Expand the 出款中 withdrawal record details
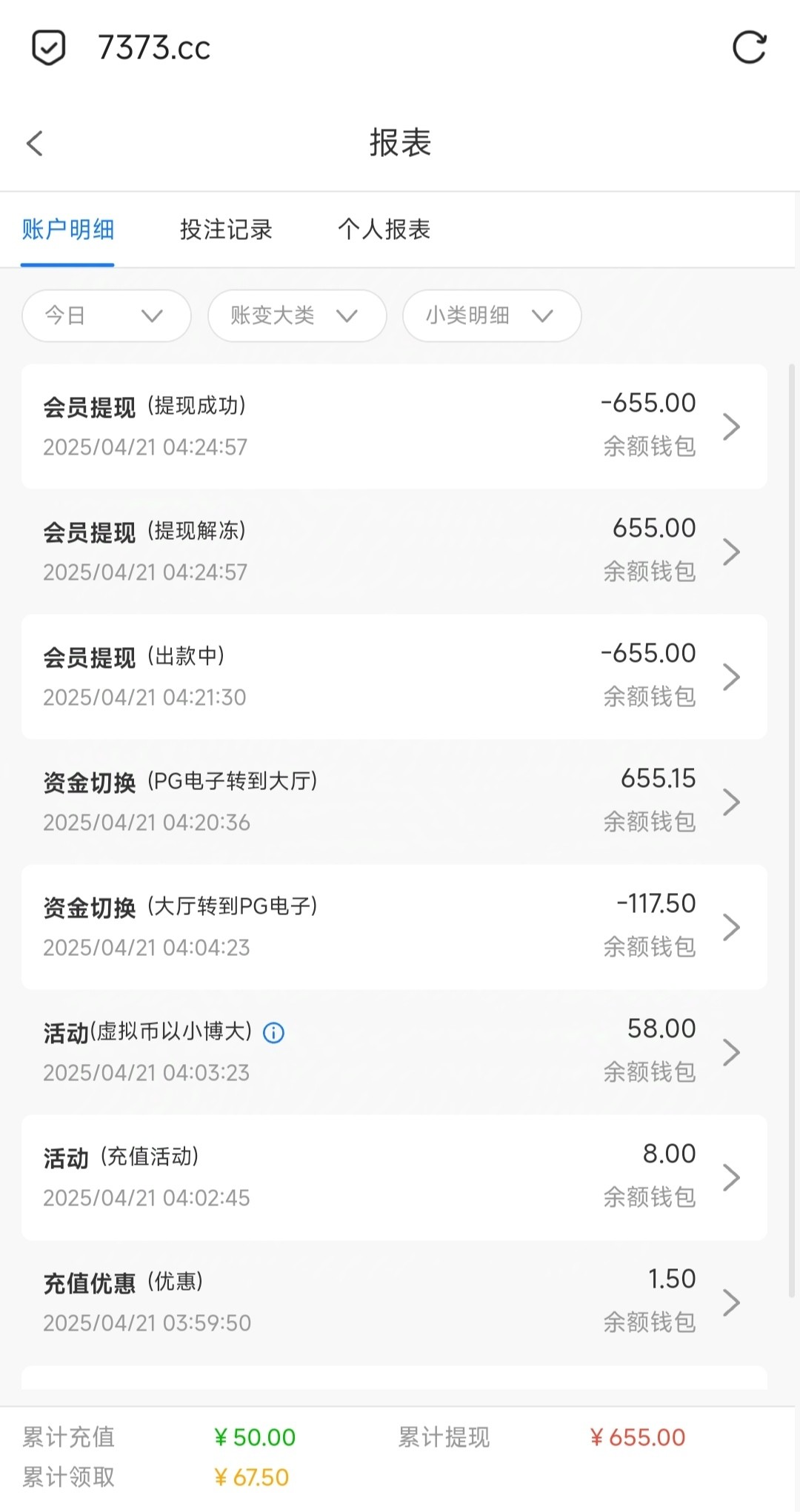800x1512 pixels. point(733,676)
